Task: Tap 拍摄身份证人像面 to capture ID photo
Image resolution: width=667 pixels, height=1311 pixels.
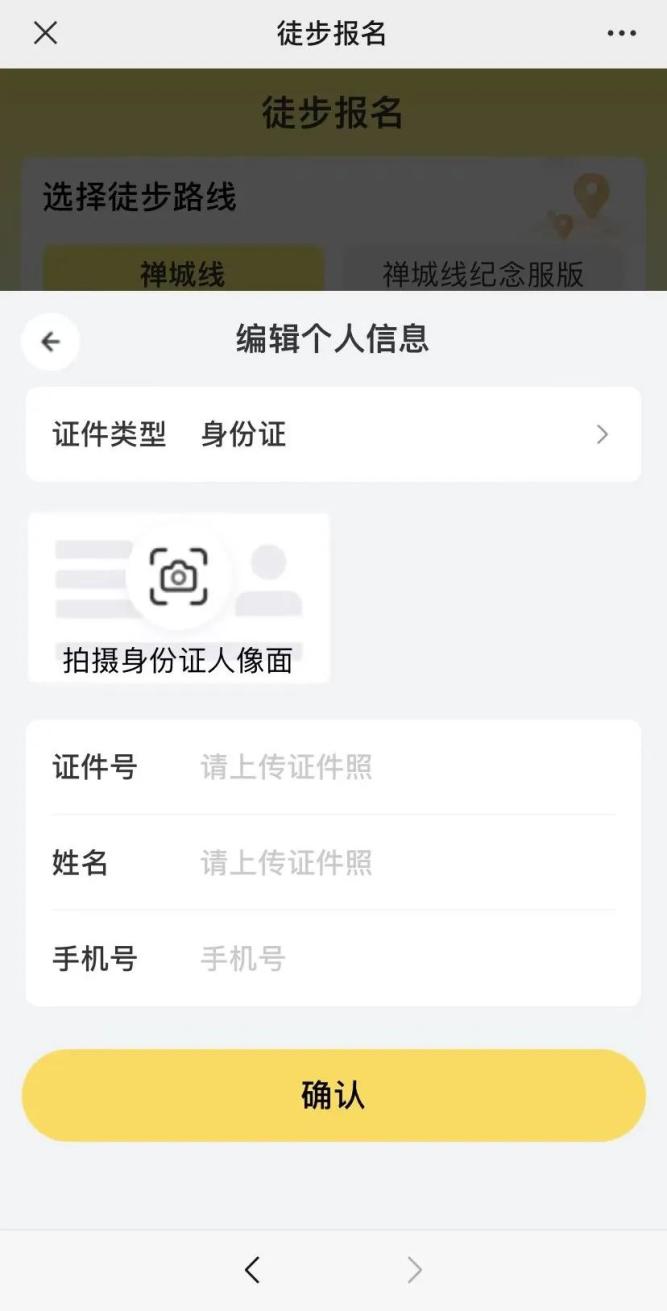Action: [x=178, y=598]
